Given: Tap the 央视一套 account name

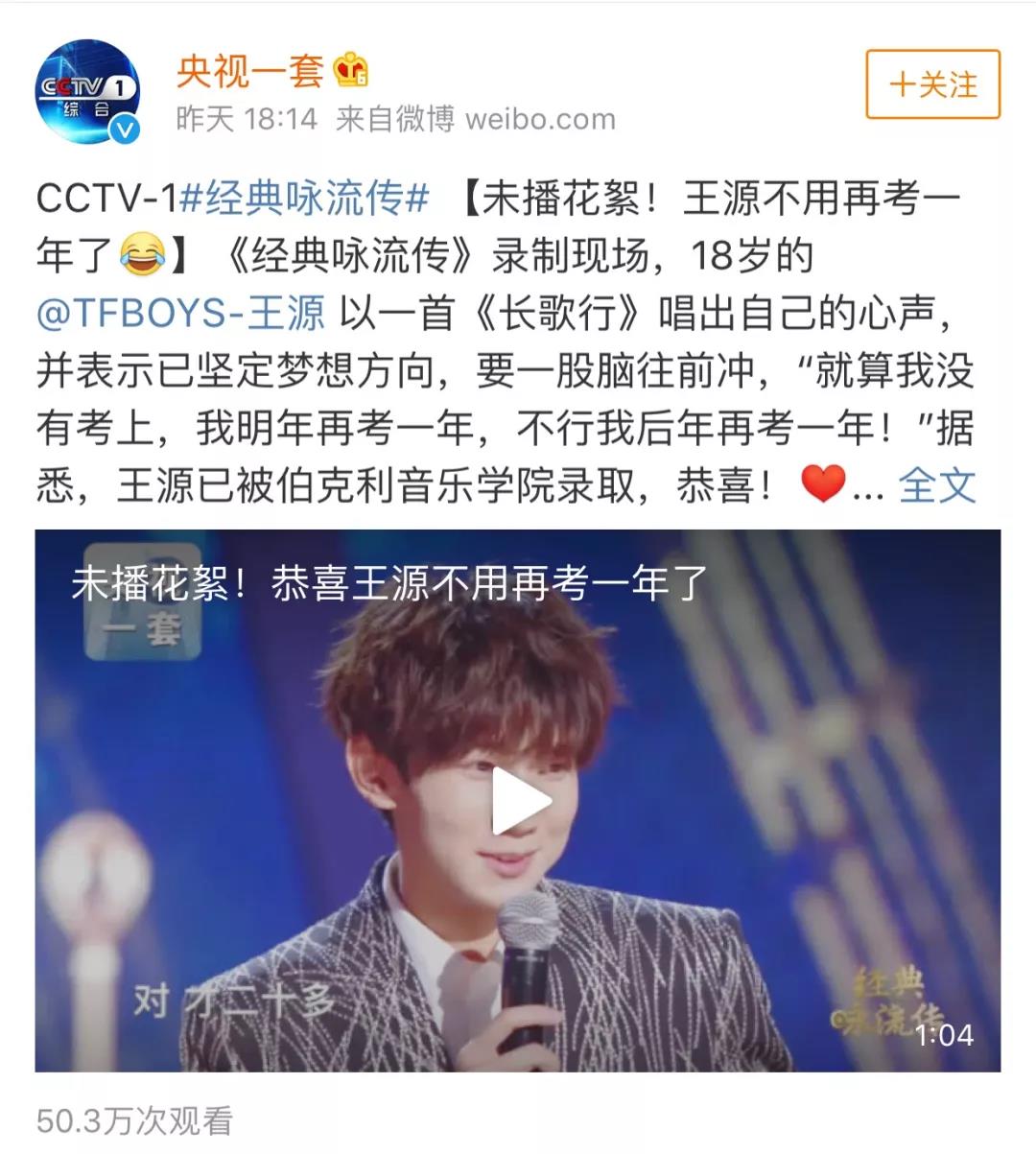Looking at the screenshot, I should 250,72.
